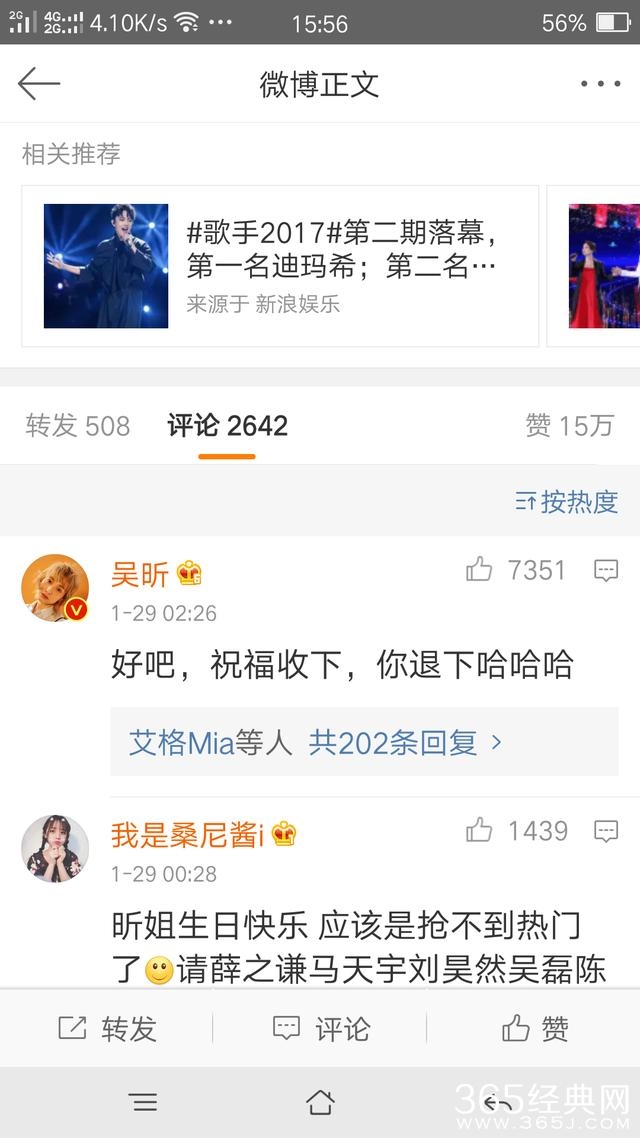Open 吴昕's profile avatar

coord(56,588)
